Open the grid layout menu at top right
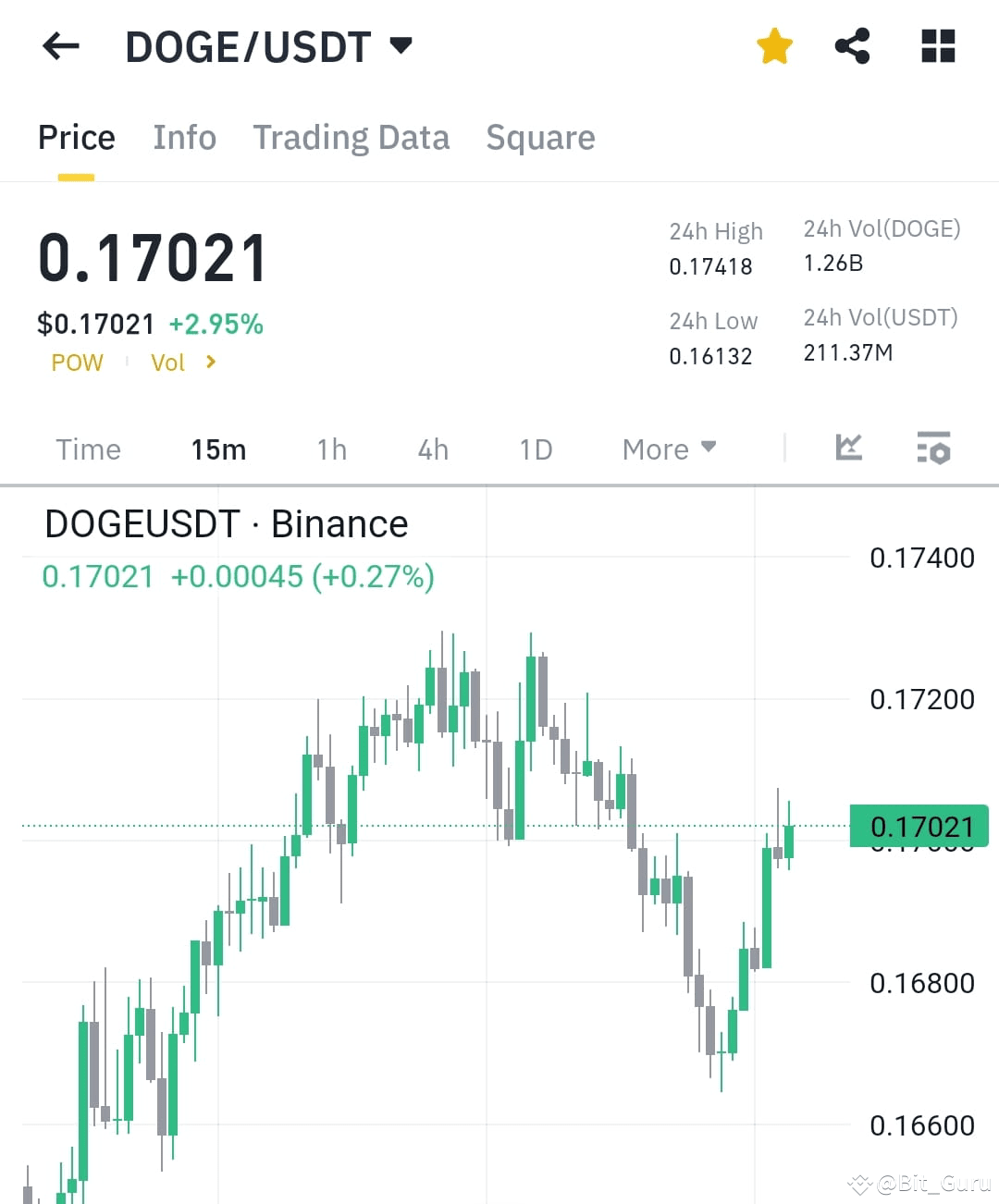The width and height of the screenshot is (999, 1204). (x=937, y=45)
